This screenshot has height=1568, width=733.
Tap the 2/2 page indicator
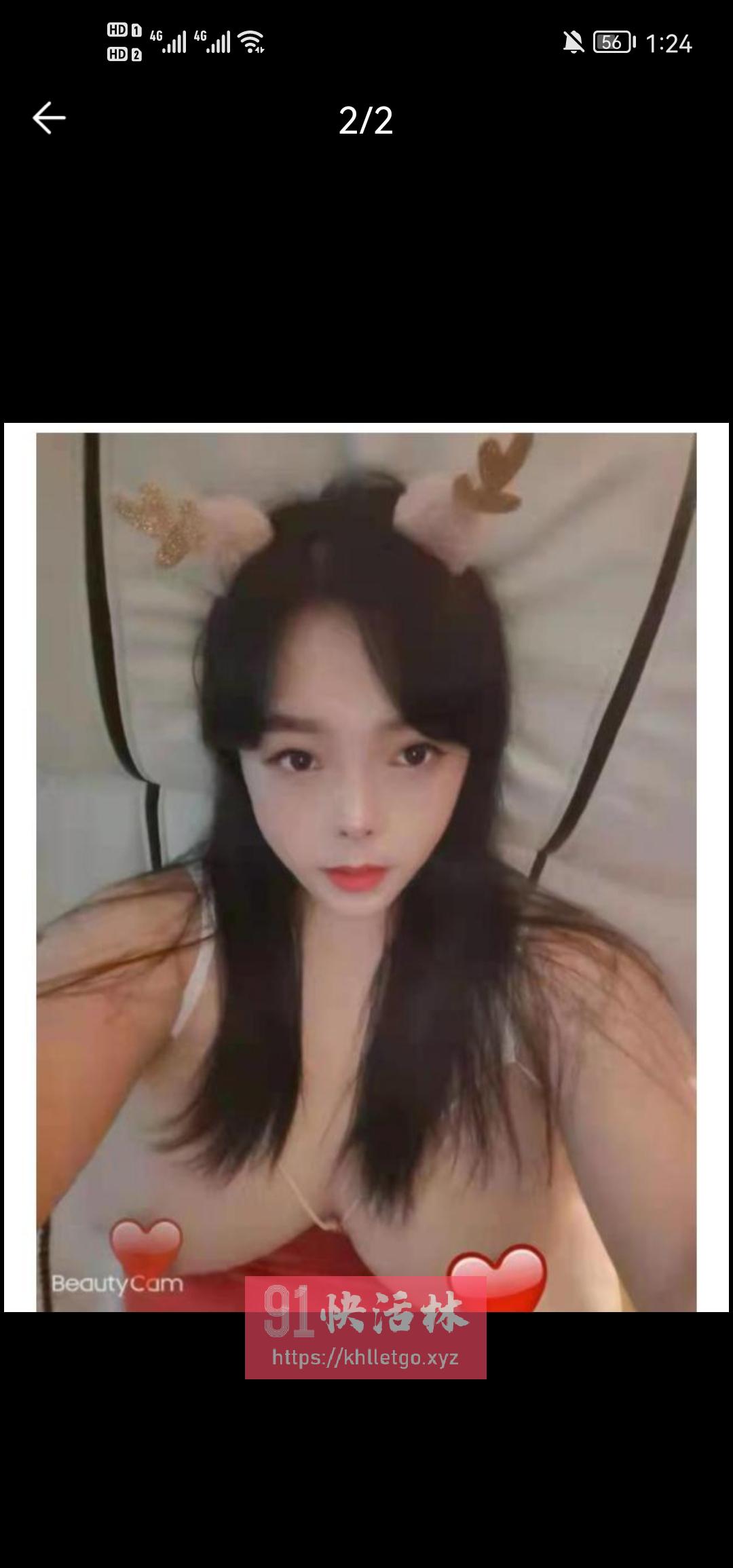point(366,121)
